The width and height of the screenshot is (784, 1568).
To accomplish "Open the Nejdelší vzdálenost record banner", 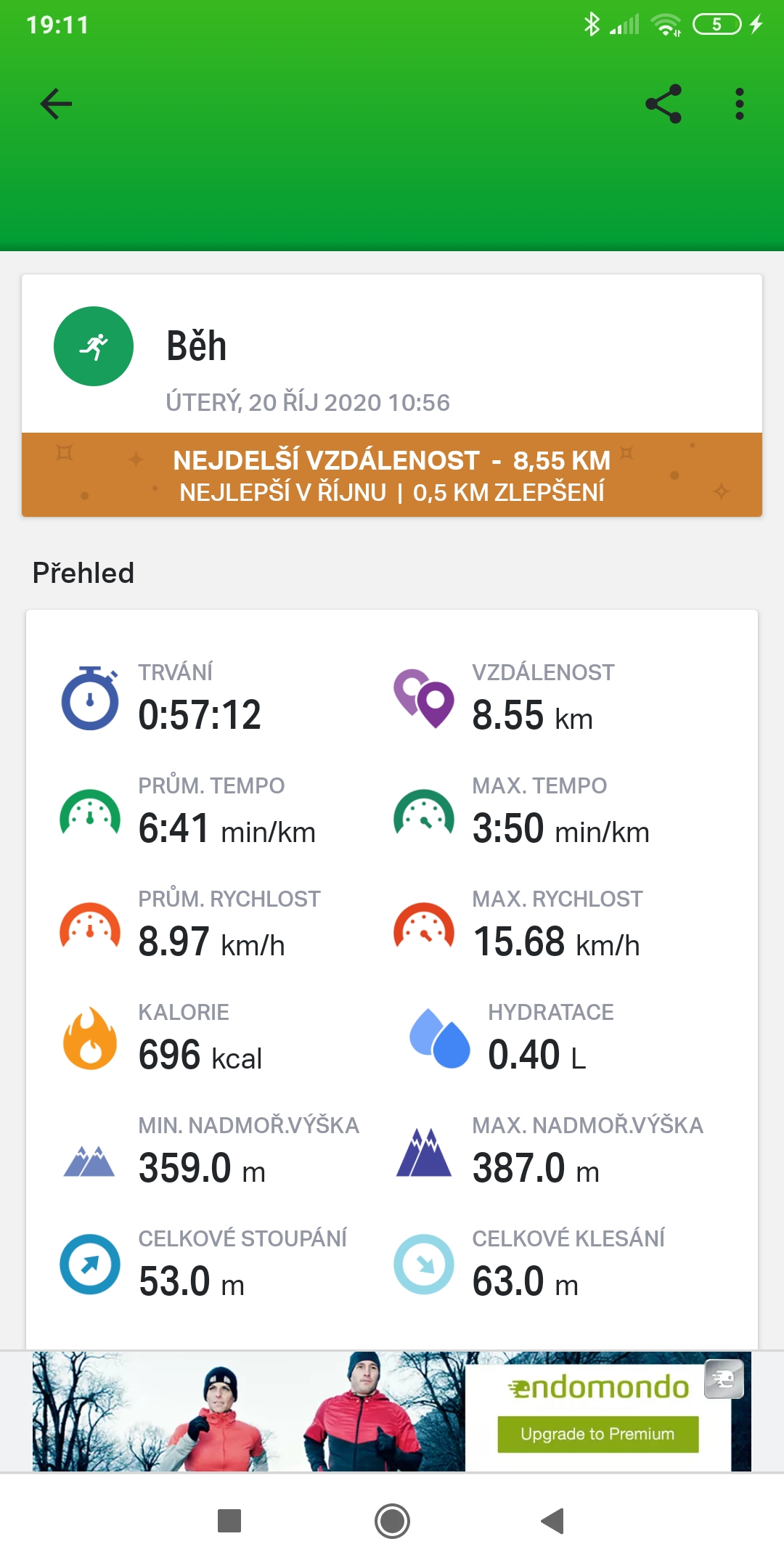I will [392, 475].
